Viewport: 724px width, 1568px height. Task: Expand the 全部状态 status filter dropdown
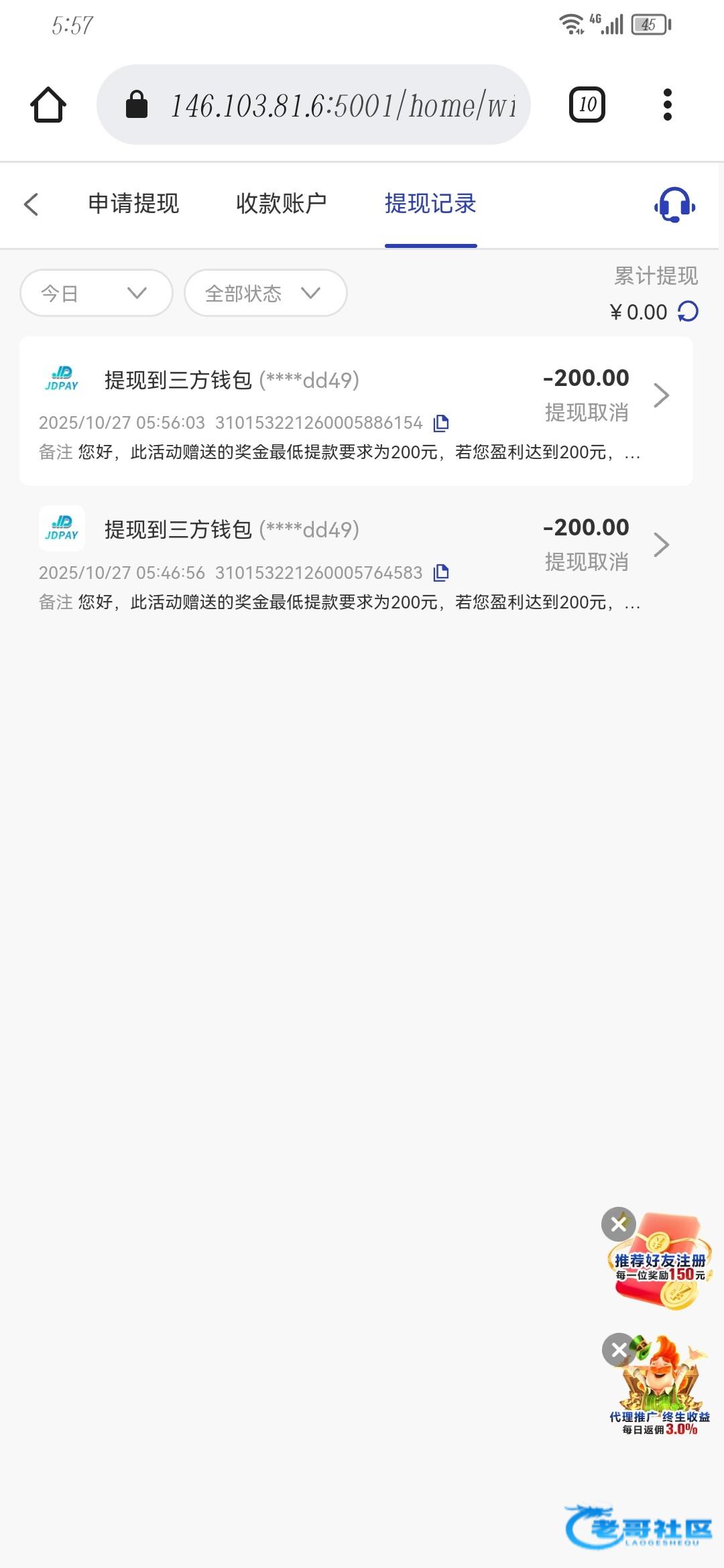click(x=265, y=293)
